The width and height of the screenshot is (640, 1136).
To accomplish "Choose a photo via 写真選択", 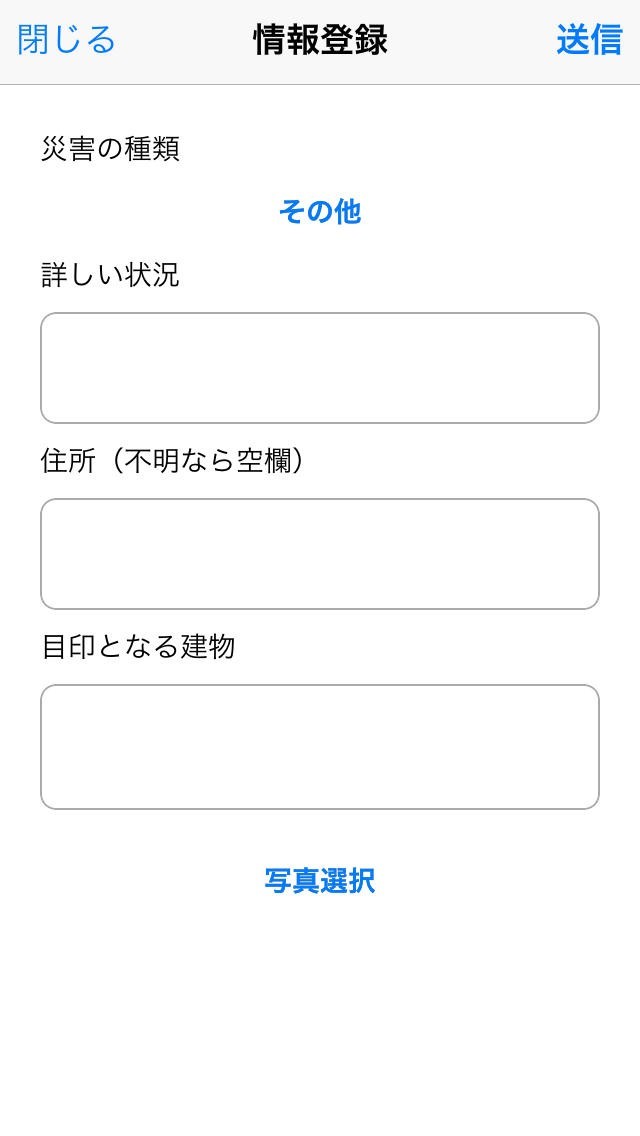I will pyautogui.click(x=320, y=881).
